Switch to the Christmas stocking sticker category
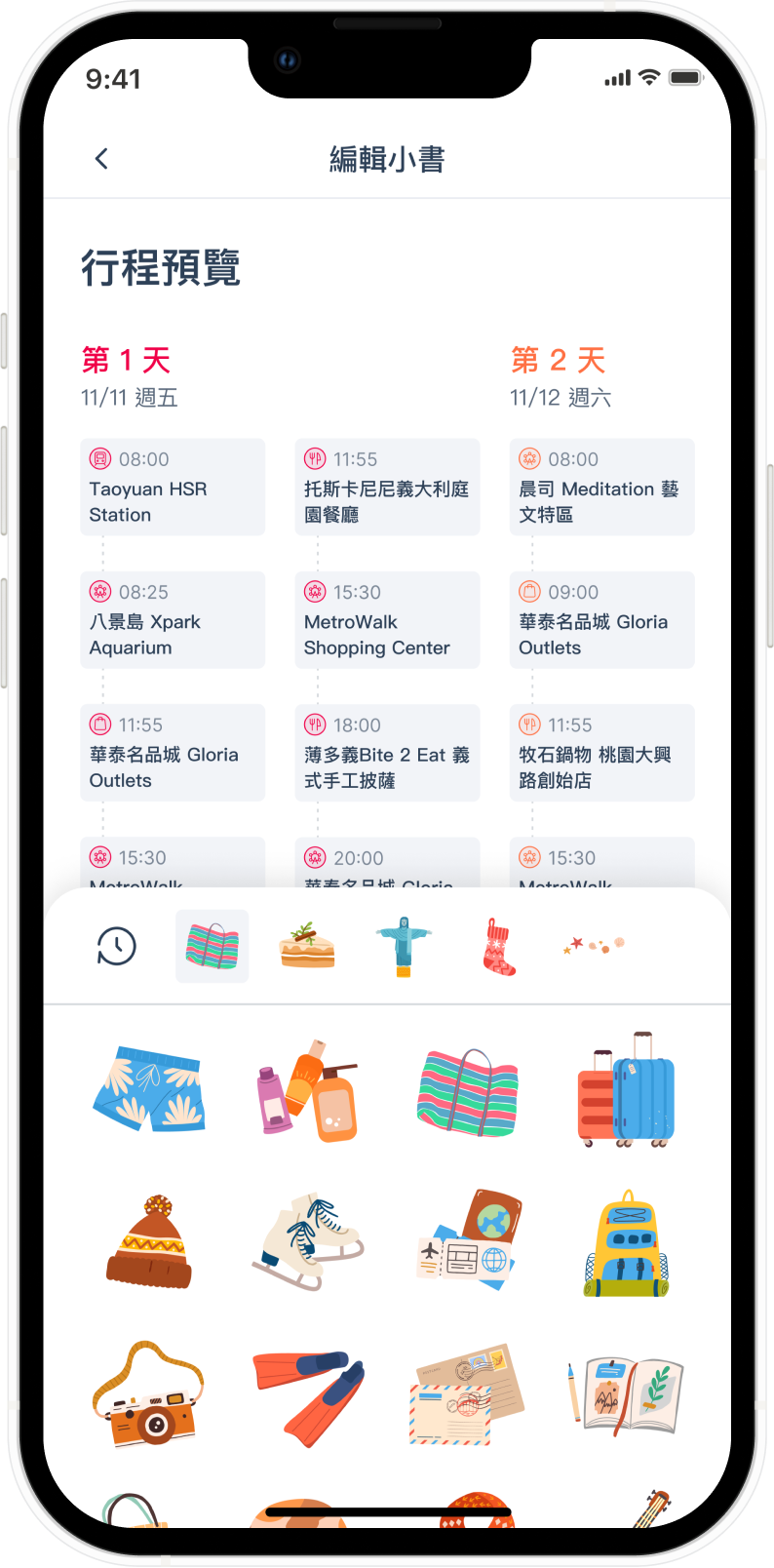This screenshot has width=774, height=1568. [x=499, y=946]
